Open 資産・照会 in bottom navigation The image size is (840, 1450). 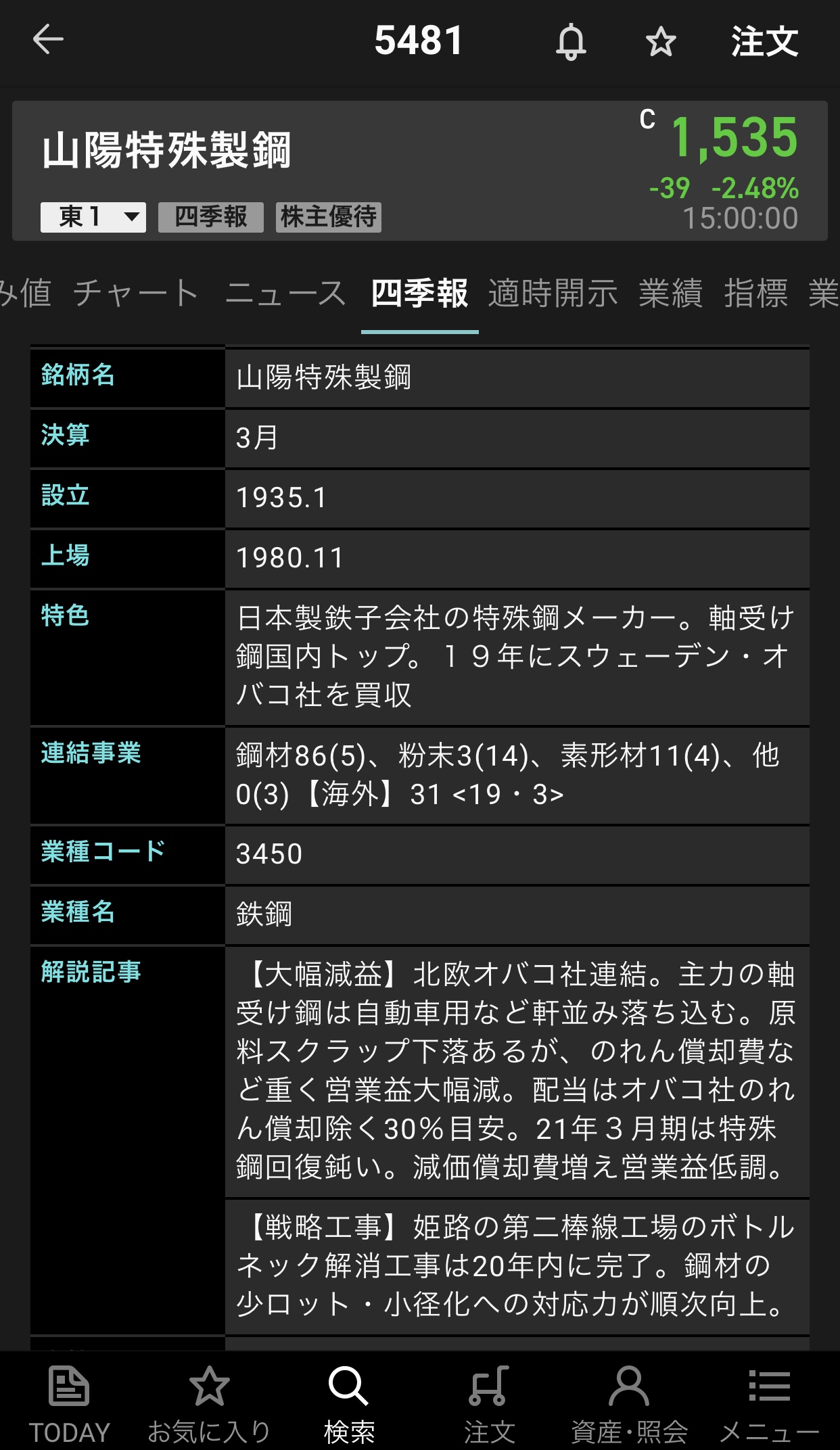click(629, 1403)
